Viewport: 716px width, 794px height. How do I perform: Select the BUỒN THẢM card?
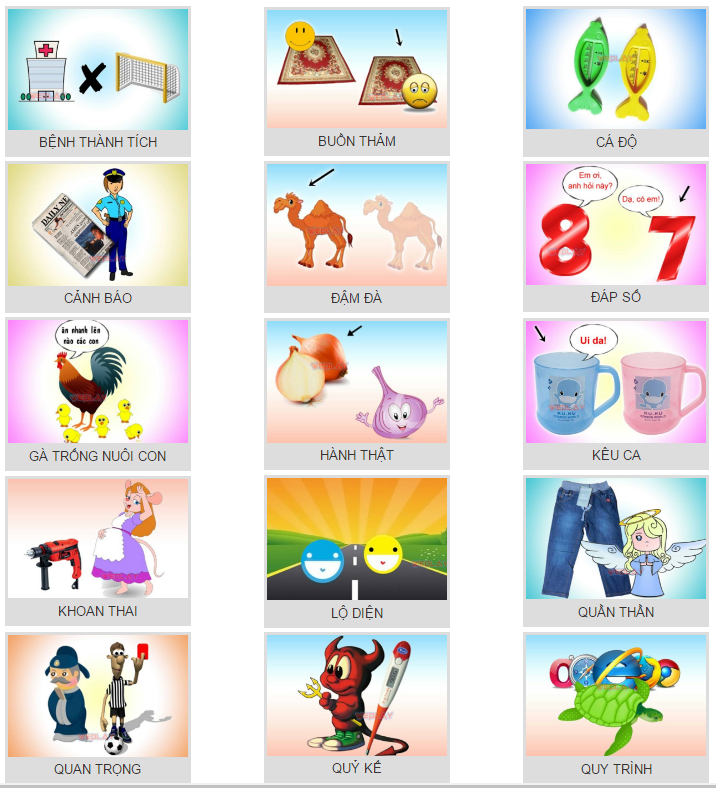pyautogui.click(x=357, y=69)
